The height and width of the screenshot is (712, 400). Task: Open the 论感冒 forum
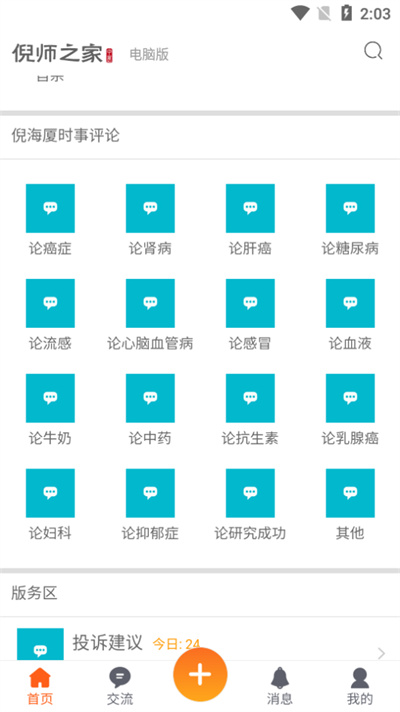(250, 315)
